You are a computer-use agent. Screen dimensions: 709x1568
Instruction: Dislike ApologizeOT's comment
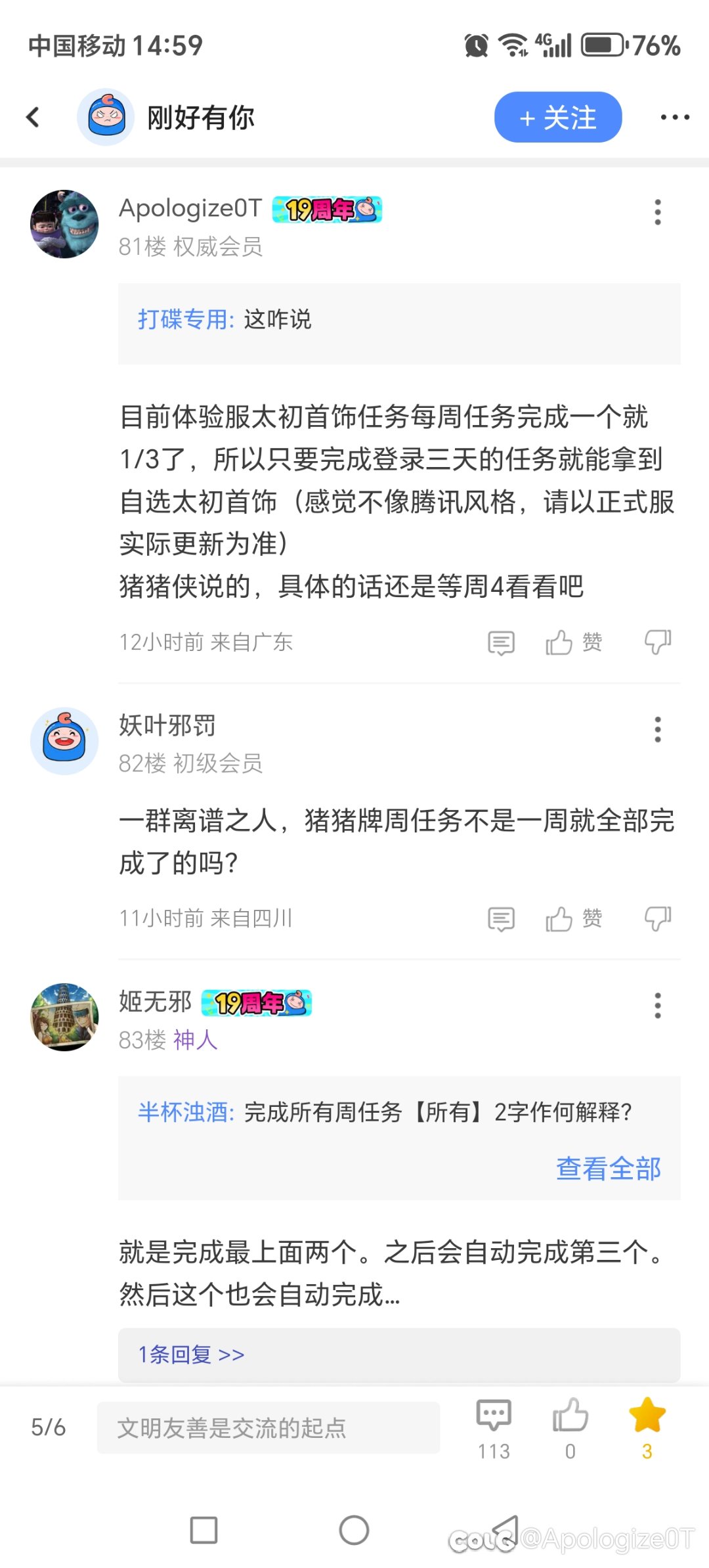tap(657, 642)
